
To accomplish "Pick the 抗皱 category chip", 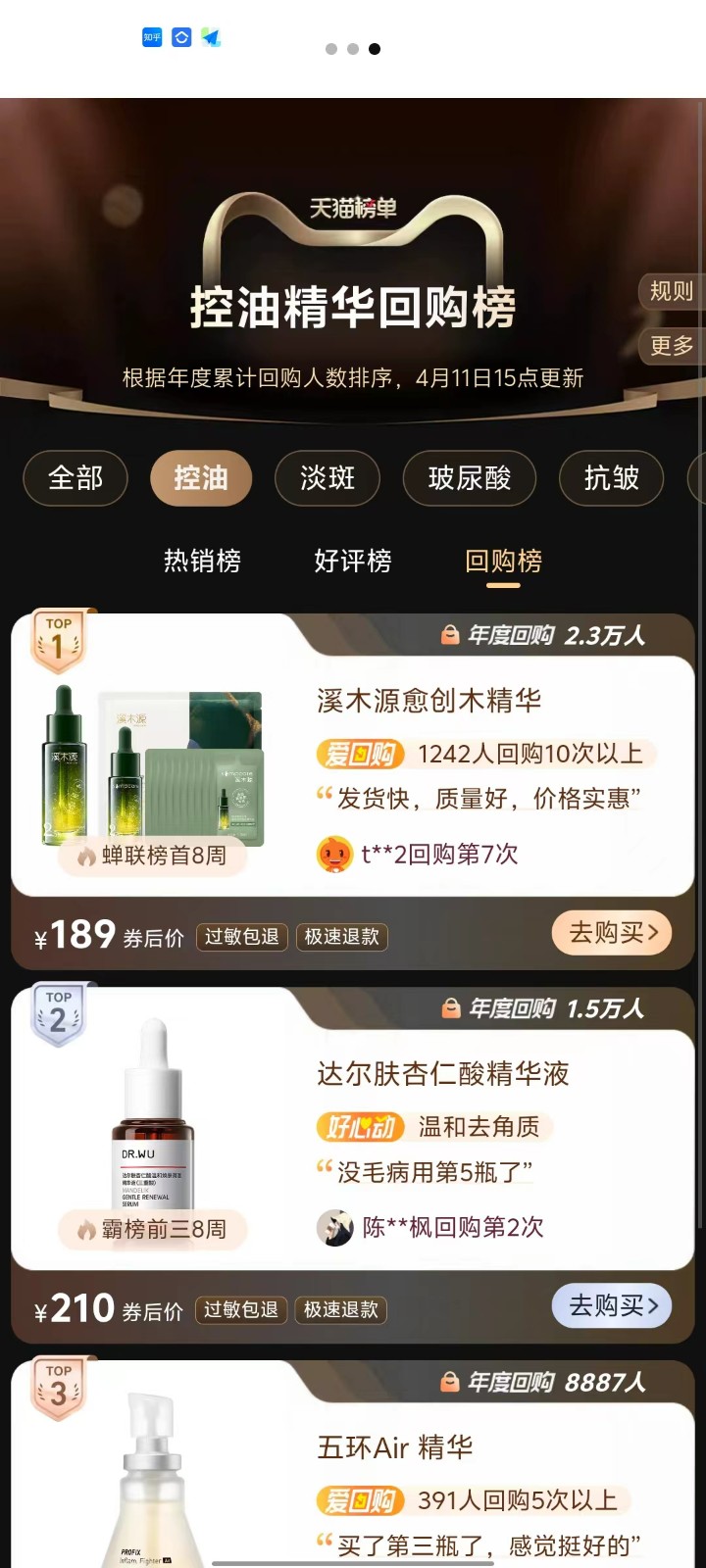I will point(612,478).
